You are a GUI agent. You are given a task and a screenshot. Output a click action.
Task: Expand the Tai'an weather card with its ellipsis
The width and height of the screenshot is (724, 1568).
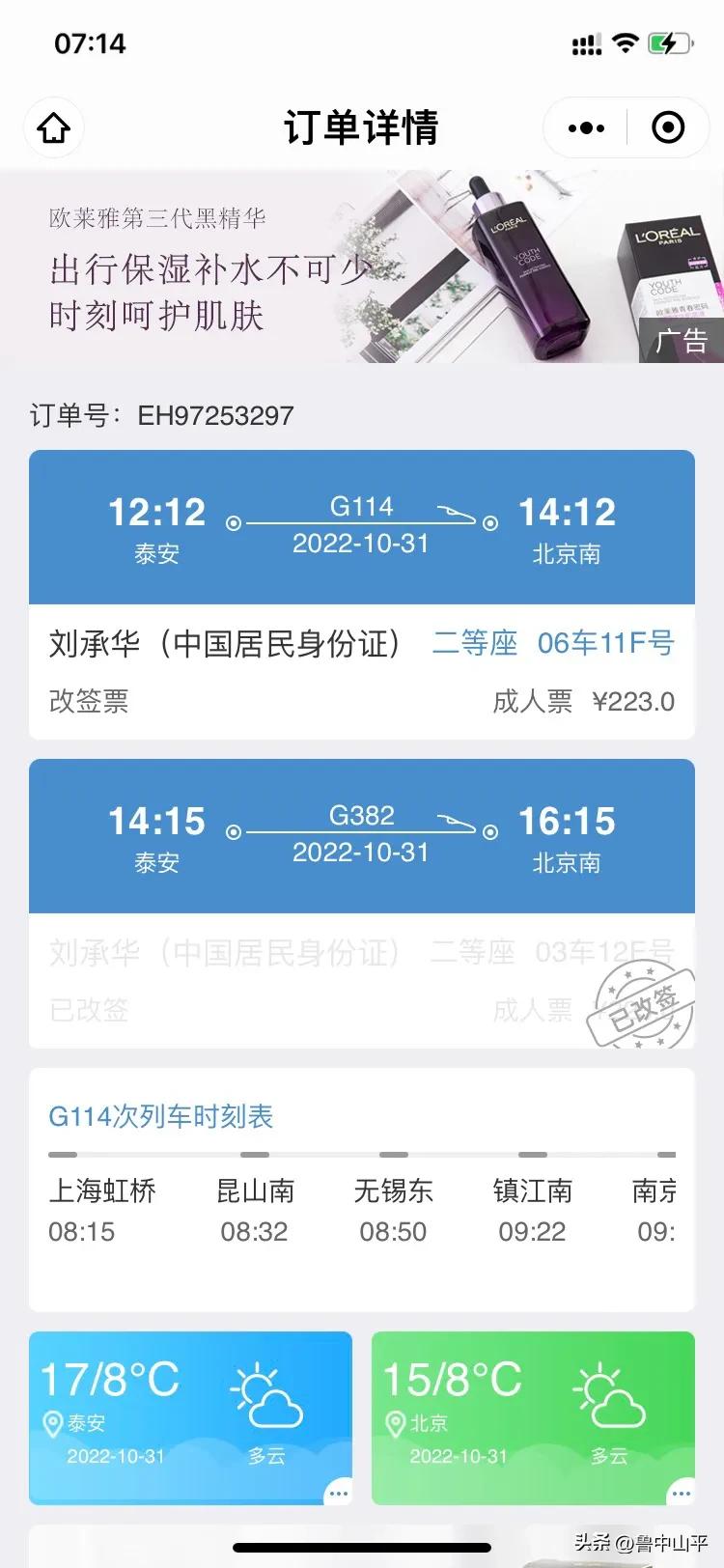(x=338, y=1493)
